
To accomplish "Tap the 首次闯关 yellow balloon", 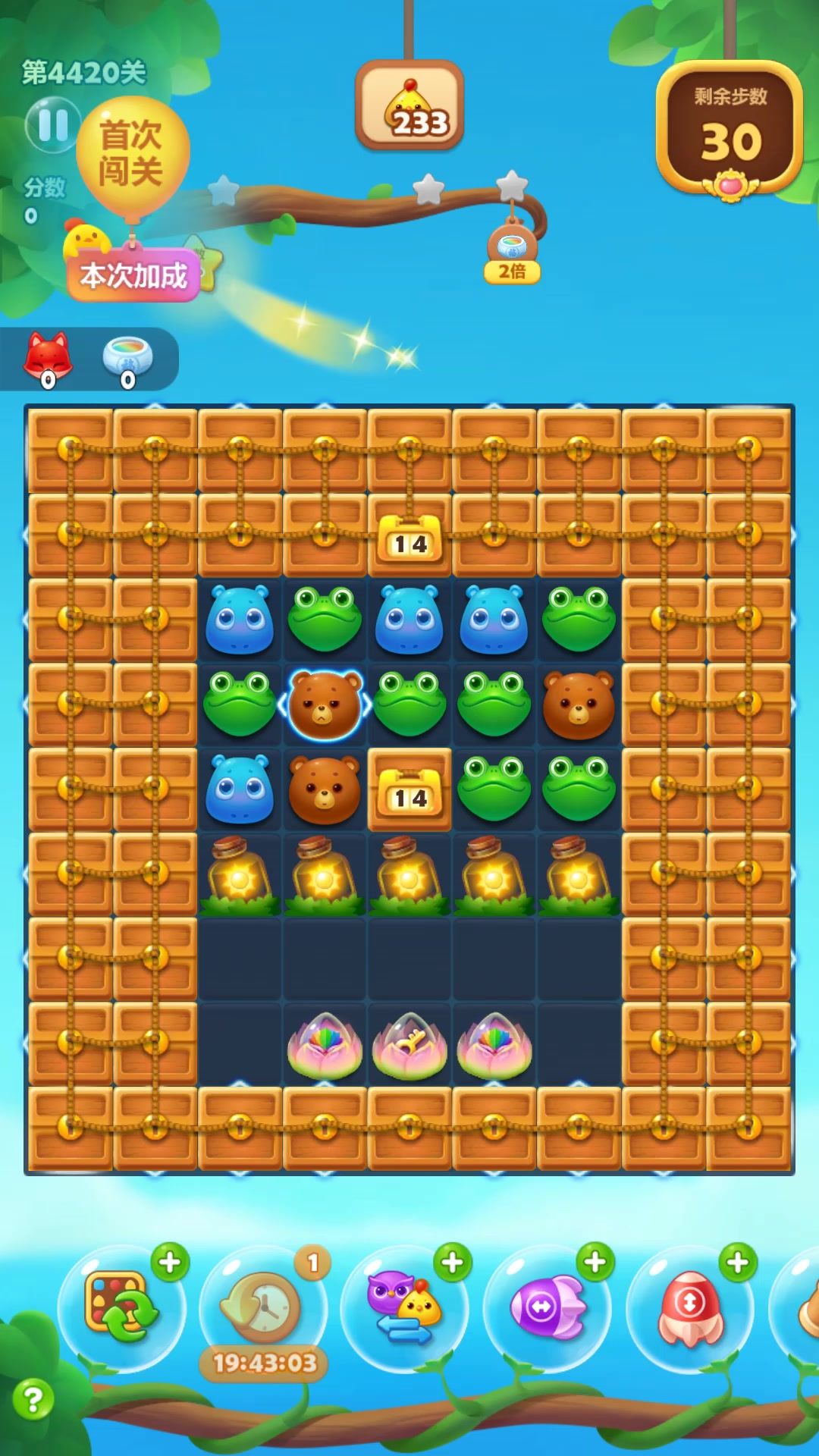I will (x=132, y=154).
